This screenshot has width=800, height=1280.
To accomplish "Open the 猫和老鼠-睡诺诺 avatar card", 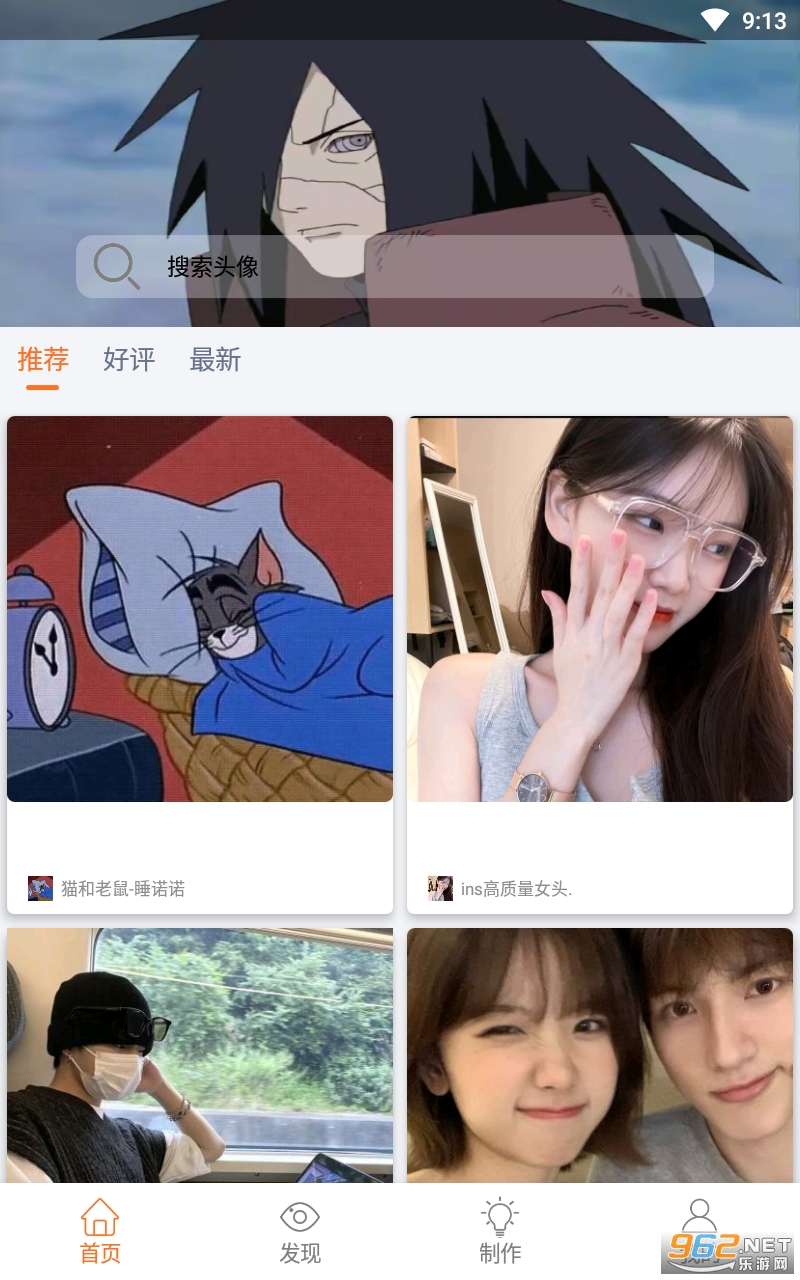I will tap(200, 664).
